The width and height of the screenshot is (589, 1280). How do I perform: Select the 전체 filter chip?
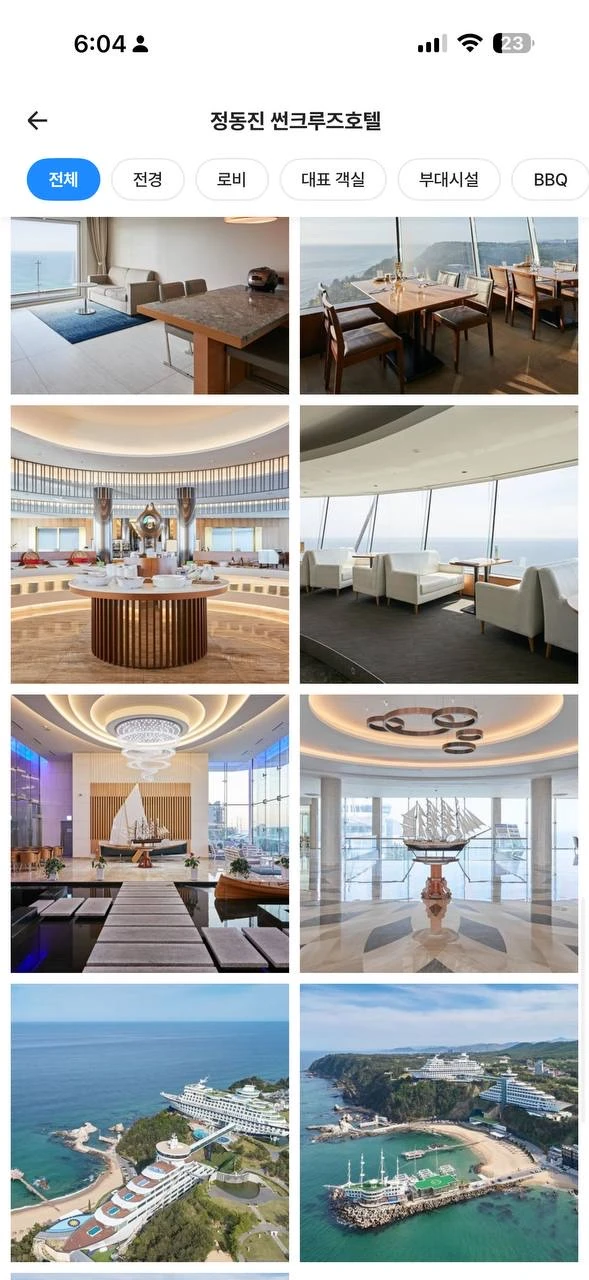click(x=63, y=180)
